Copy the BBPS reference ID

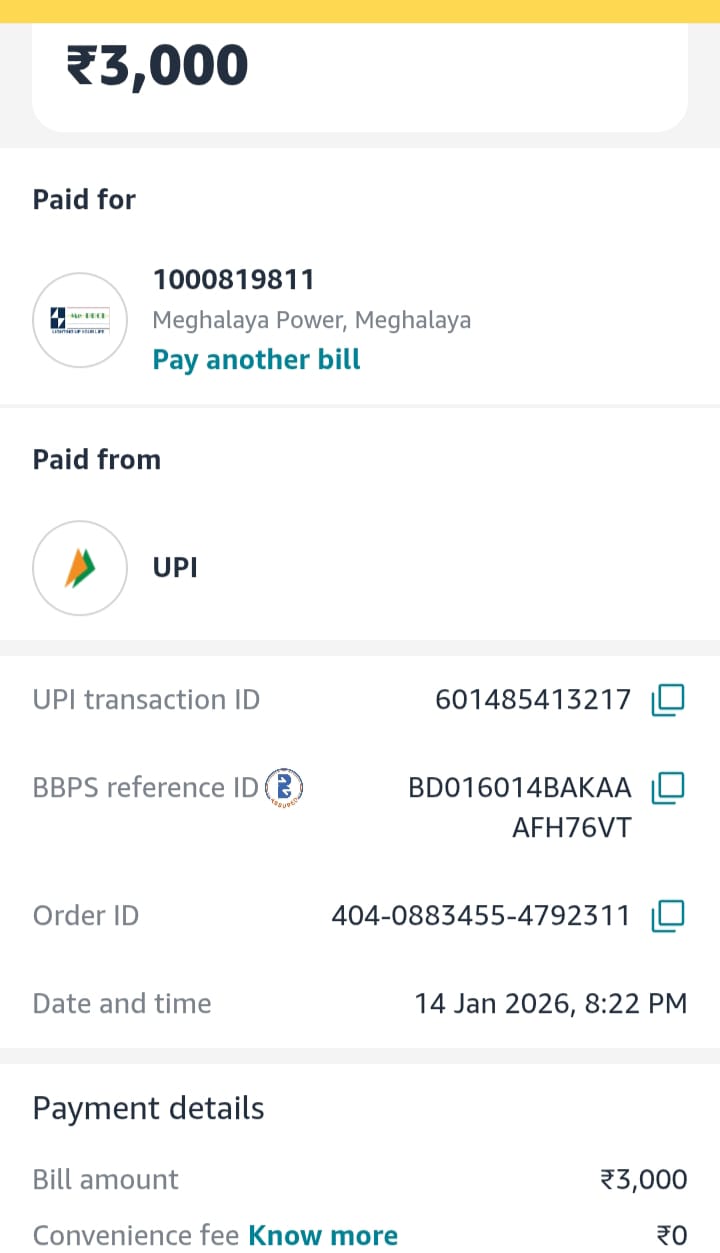667,789
